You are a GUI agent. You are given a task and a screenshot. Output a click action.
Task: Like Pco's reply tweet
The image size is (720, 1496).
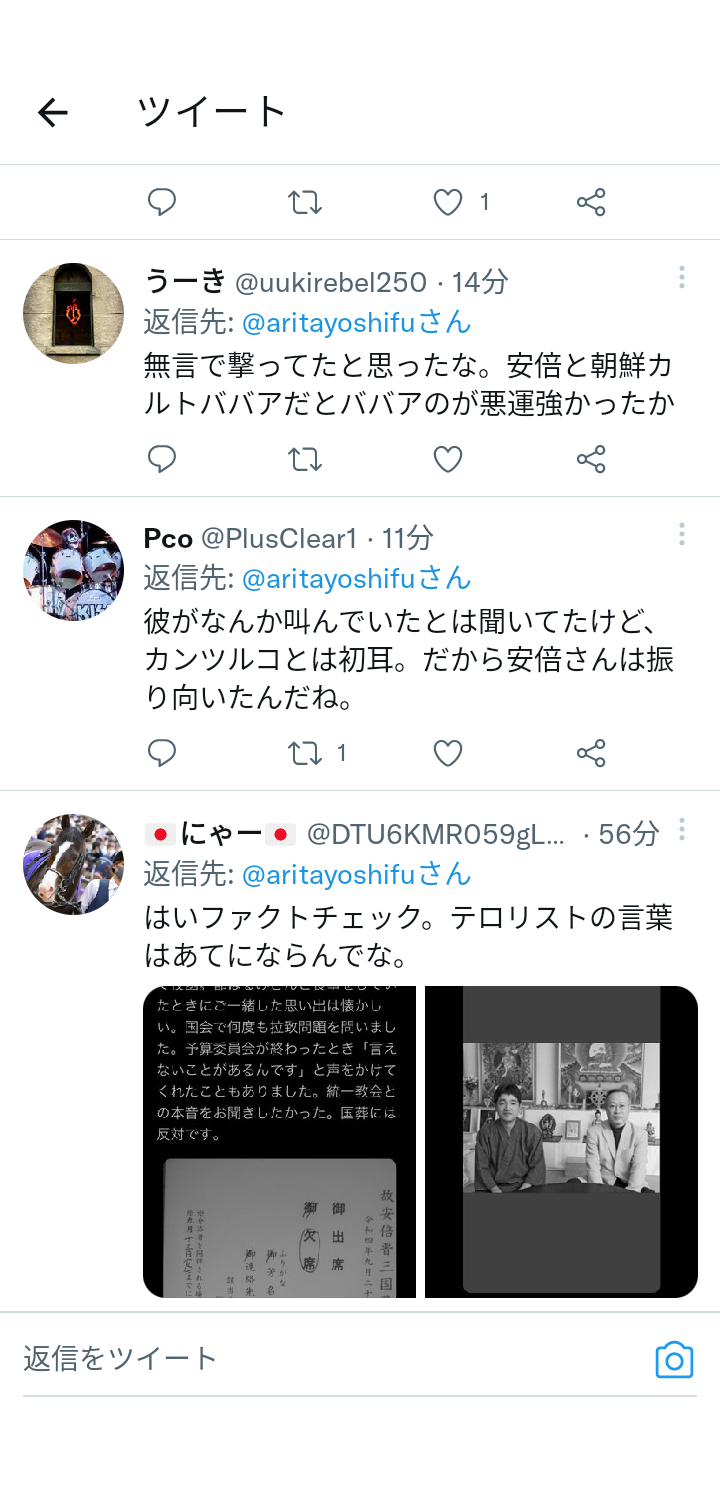click(448, 753)
